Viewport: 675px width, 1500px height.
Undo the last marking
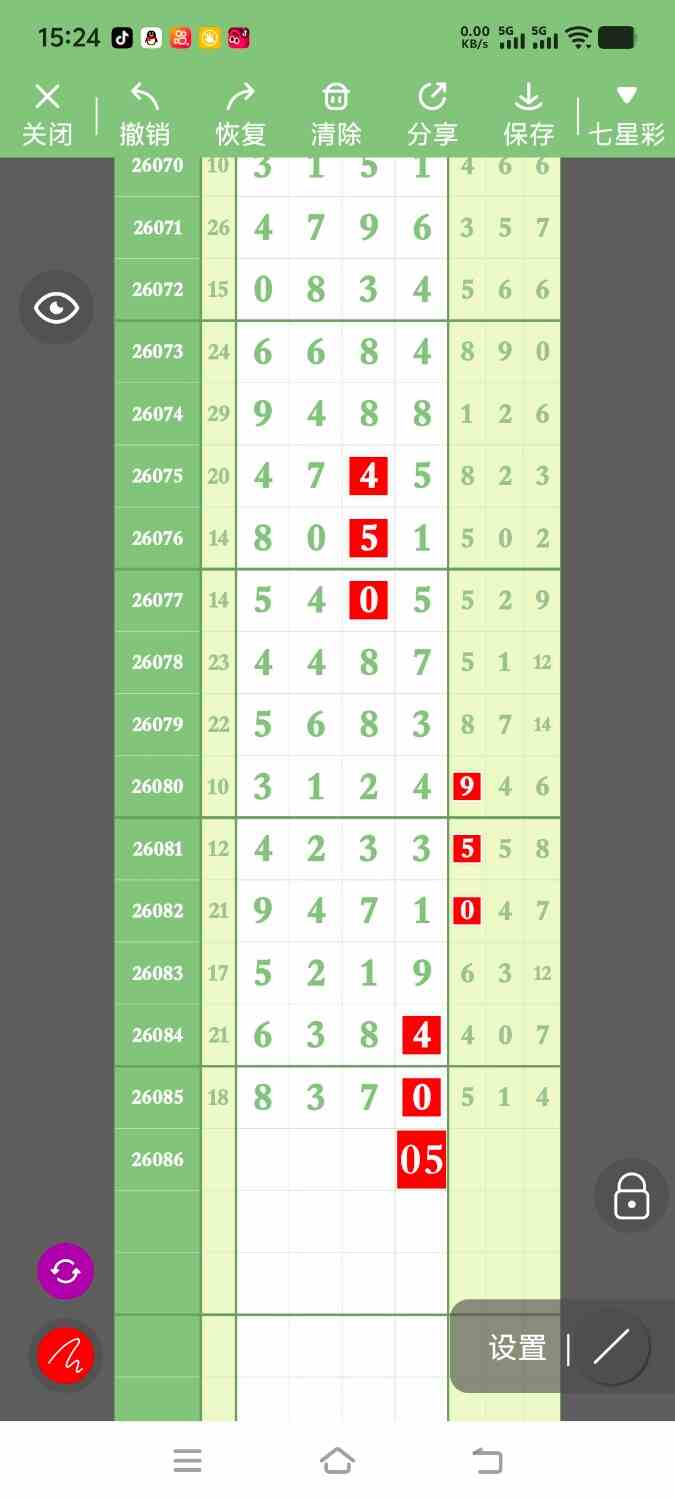pos(144,115)
